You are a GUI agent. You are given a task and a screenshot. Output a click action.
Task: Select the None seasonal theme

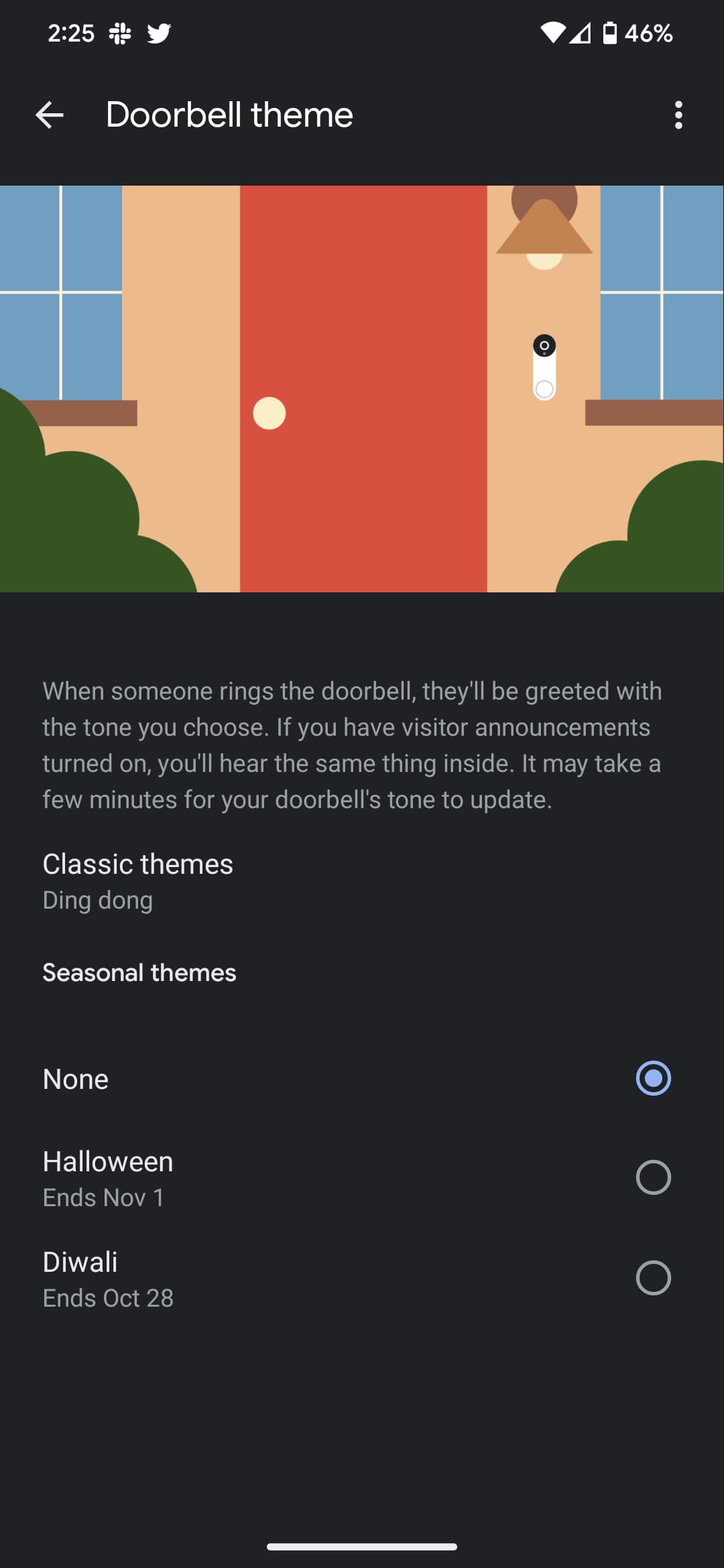(653, 1078)
